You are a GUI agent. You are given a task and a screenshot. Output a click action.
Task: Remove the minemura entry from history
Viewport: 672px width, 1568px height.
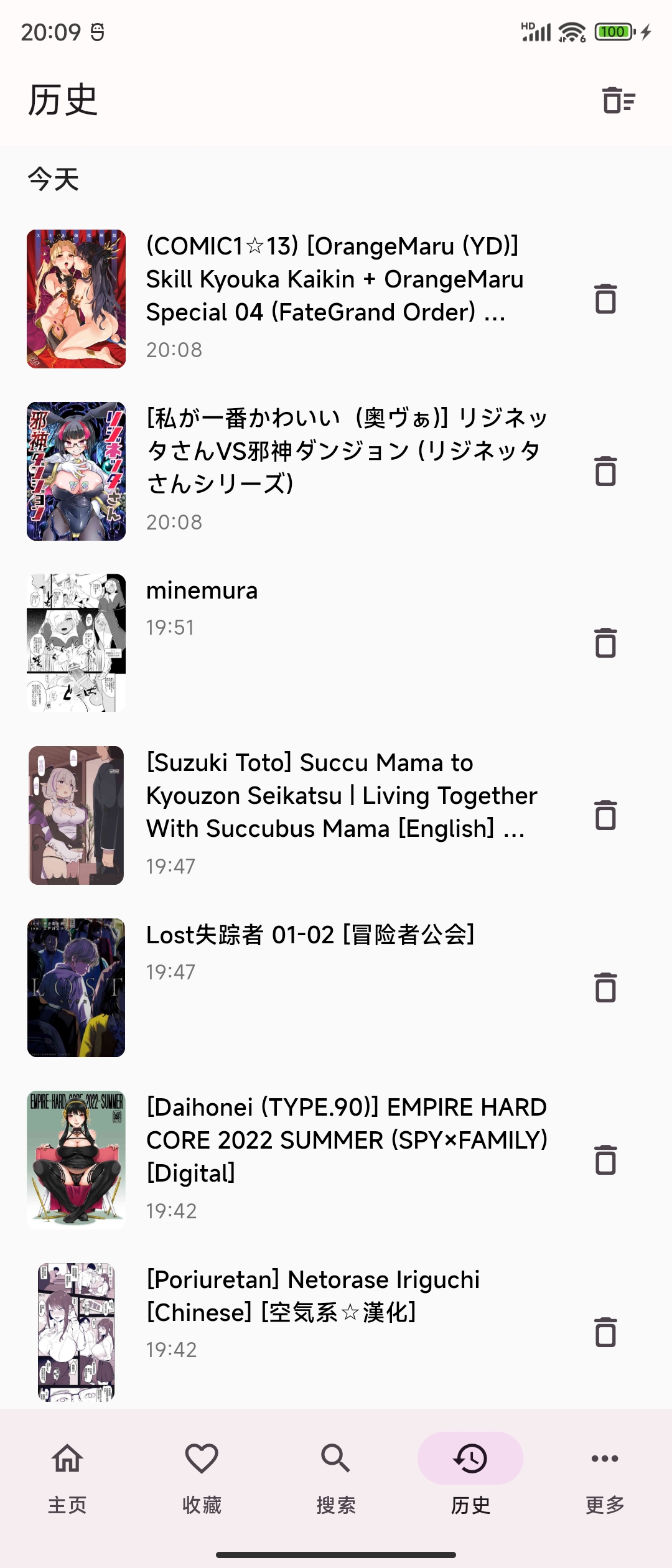click(x=605, y=643)
